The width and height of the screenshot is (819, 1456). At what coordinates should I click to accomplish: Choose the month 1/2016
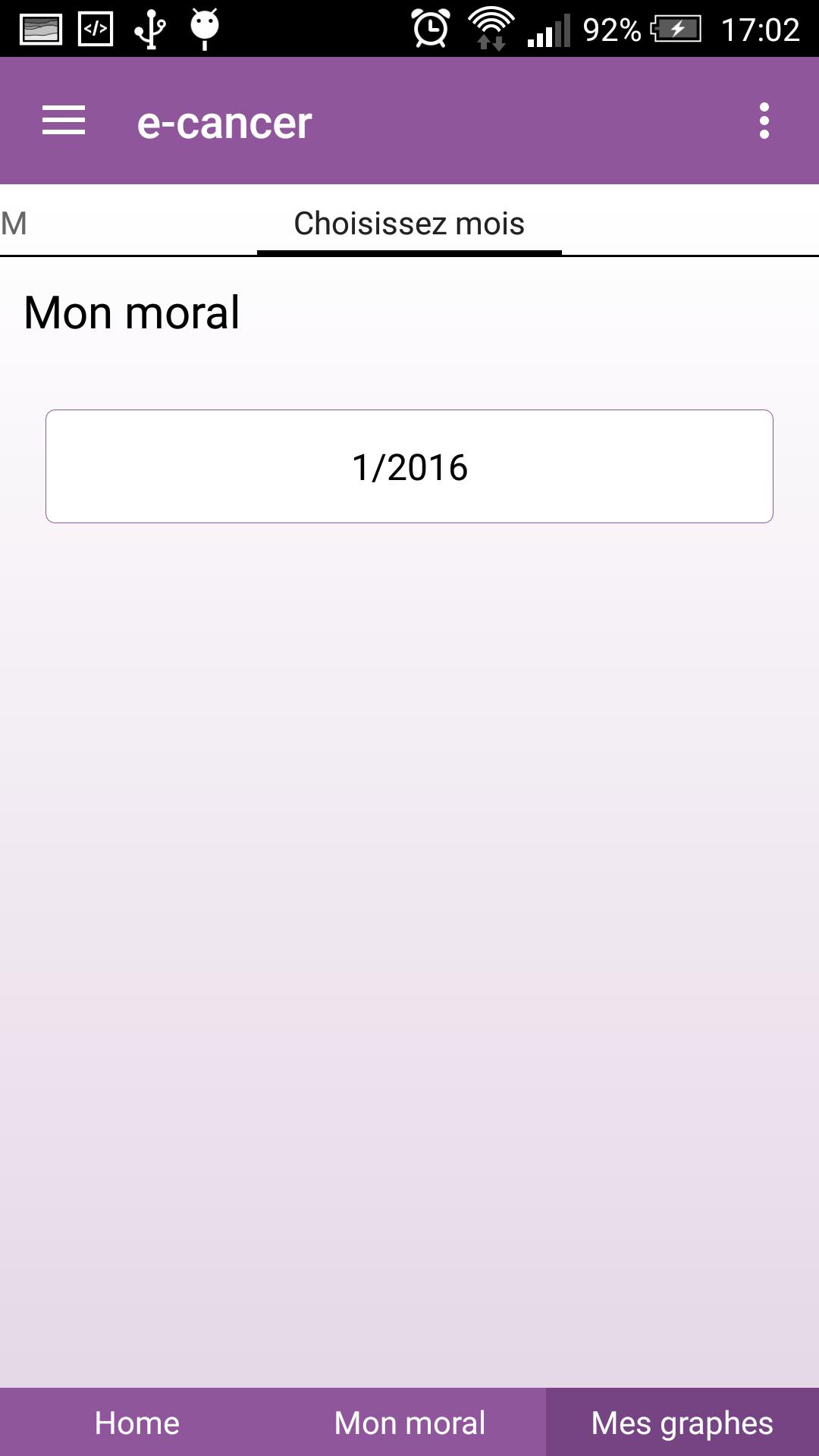pyautogui.click(x=409, y=466)
